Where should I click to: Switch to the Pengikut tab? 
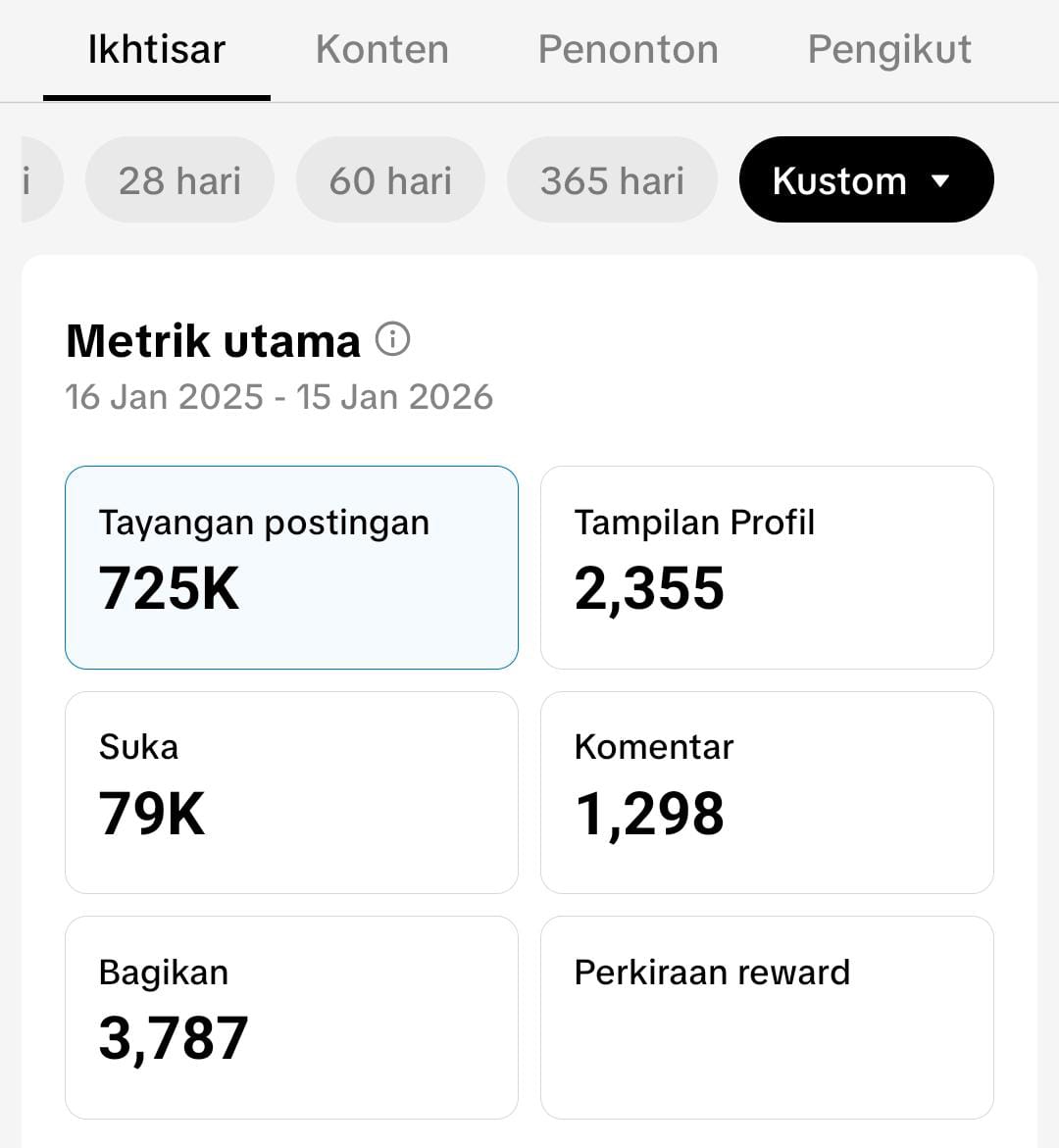click(888, 49)
